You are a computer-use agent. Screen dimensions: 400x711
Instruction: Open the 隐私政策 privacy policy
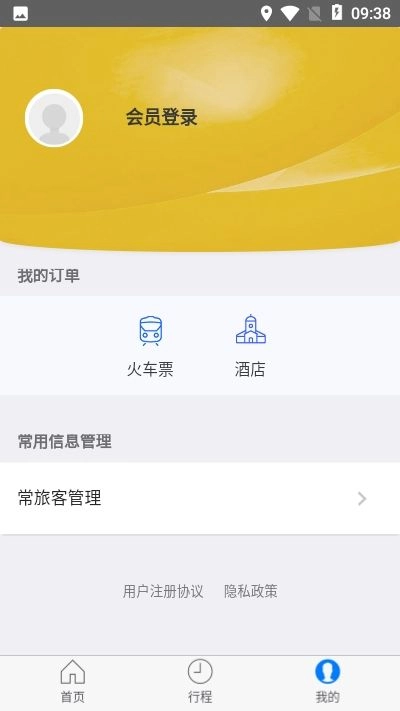[251, 591]
